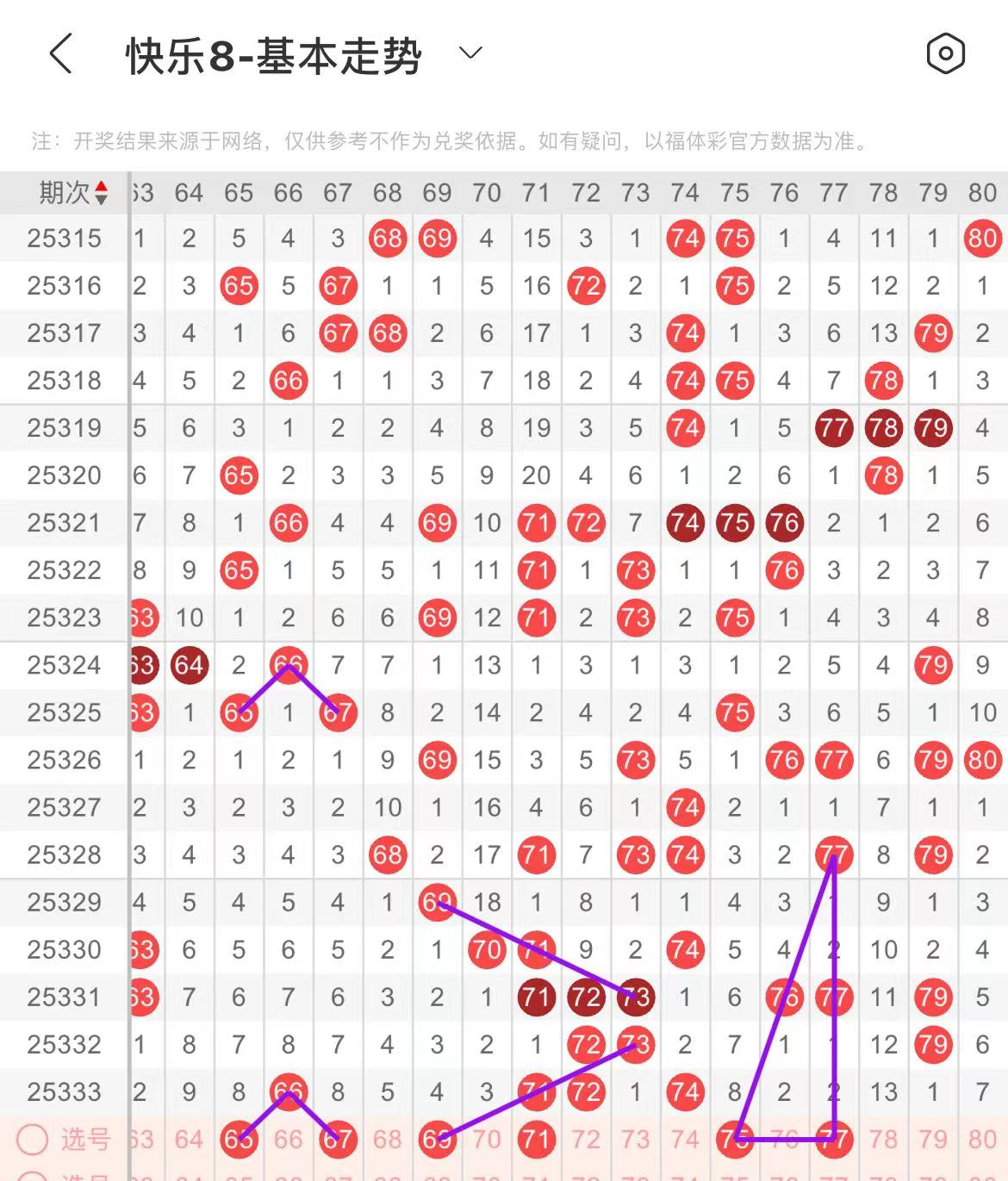
Task: Pick number 64 in the 选号 row
Action: [x=189, y=1140]
